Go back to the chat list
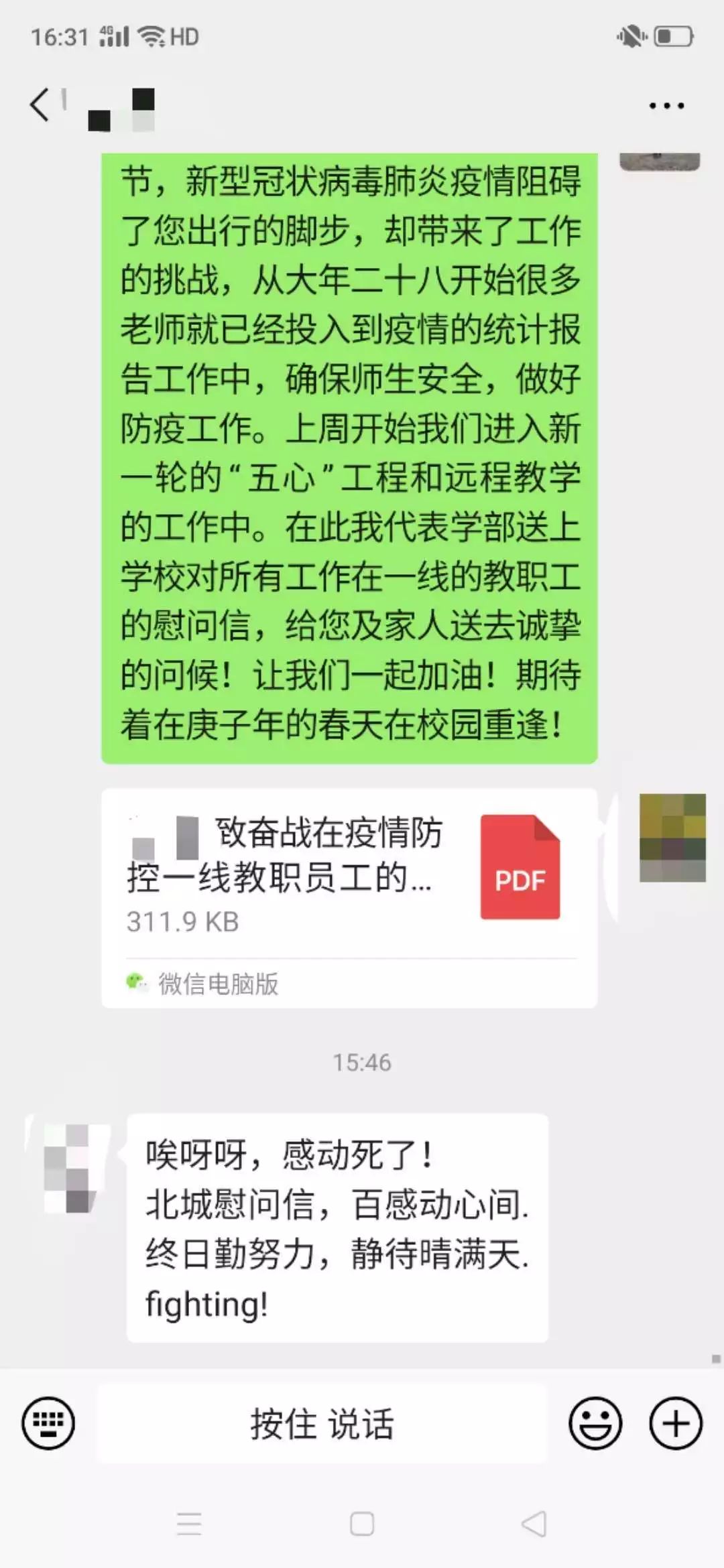 point(40,105)
